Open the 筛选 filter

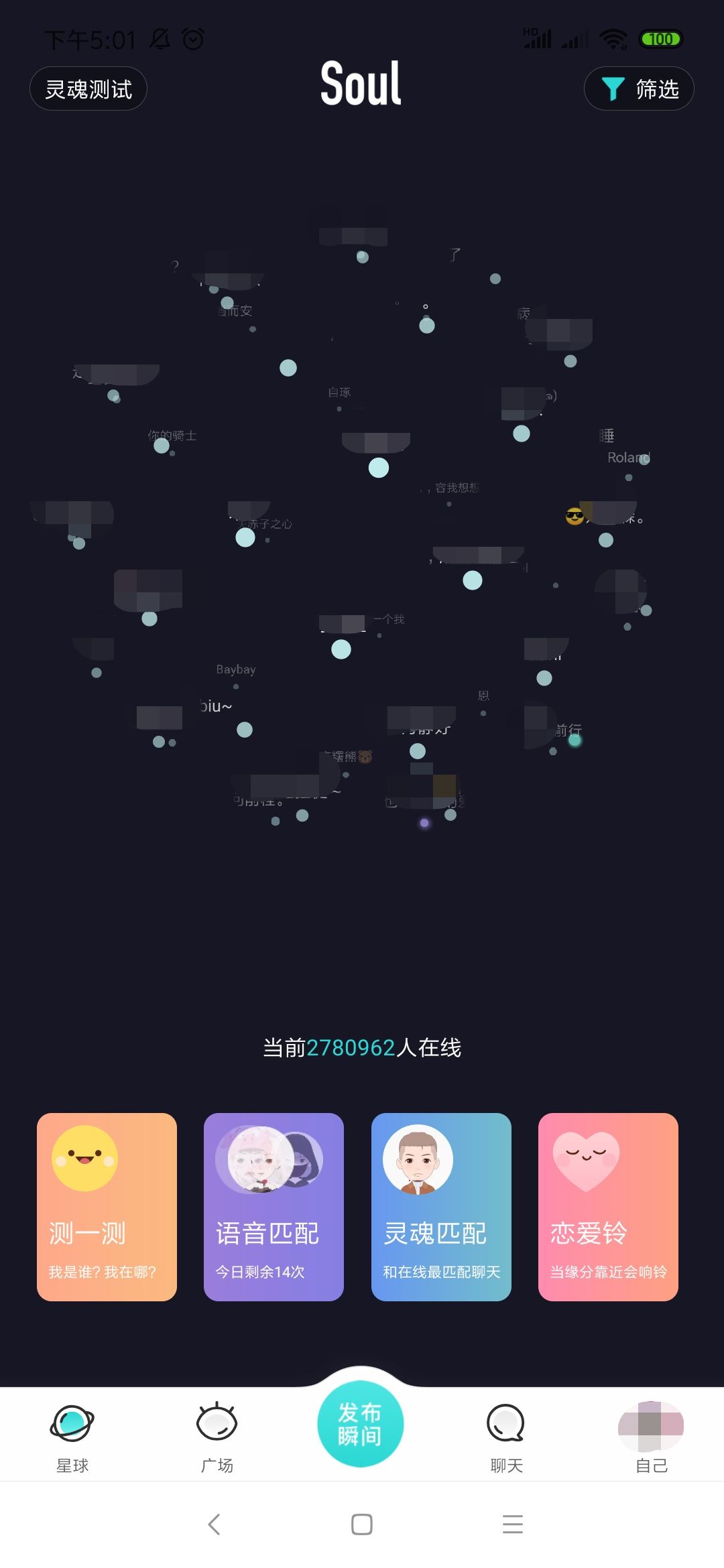pos(638,88)
